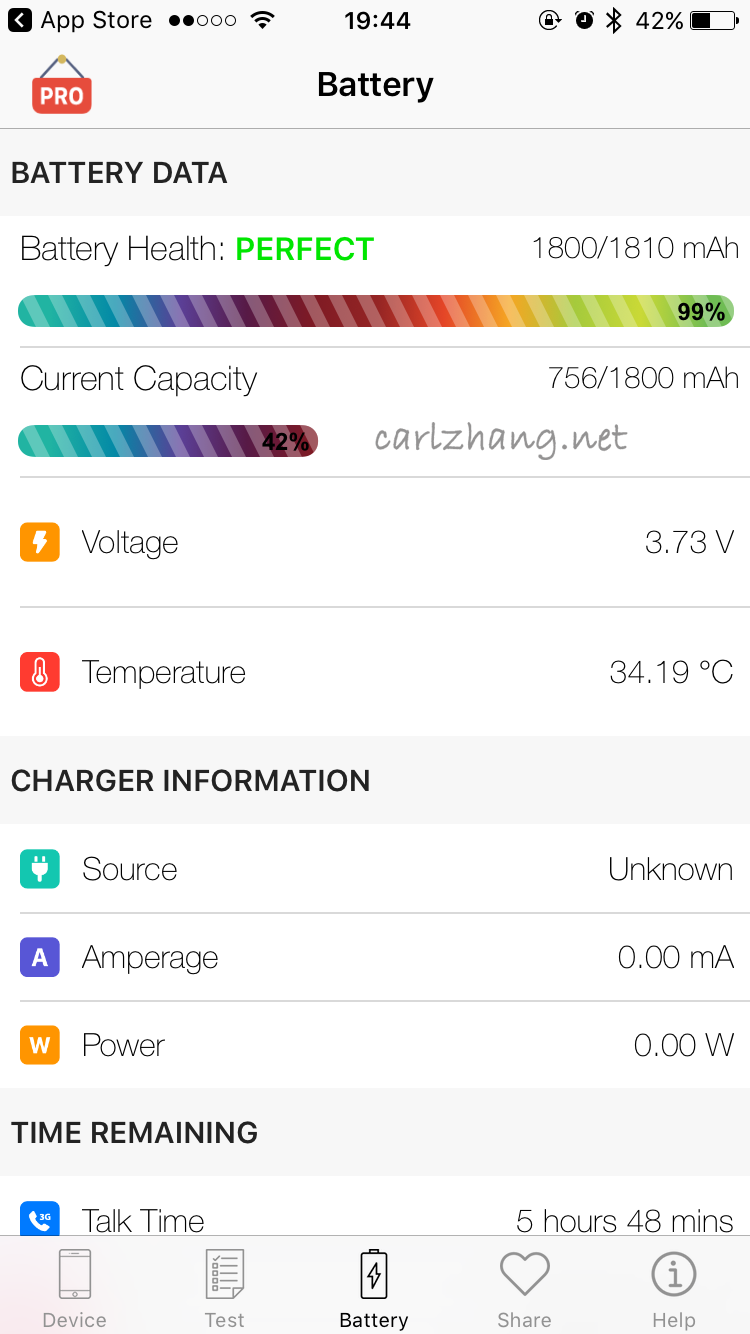
Task: Click the Battery Health 99% progress bar
Action: [375, 311]
